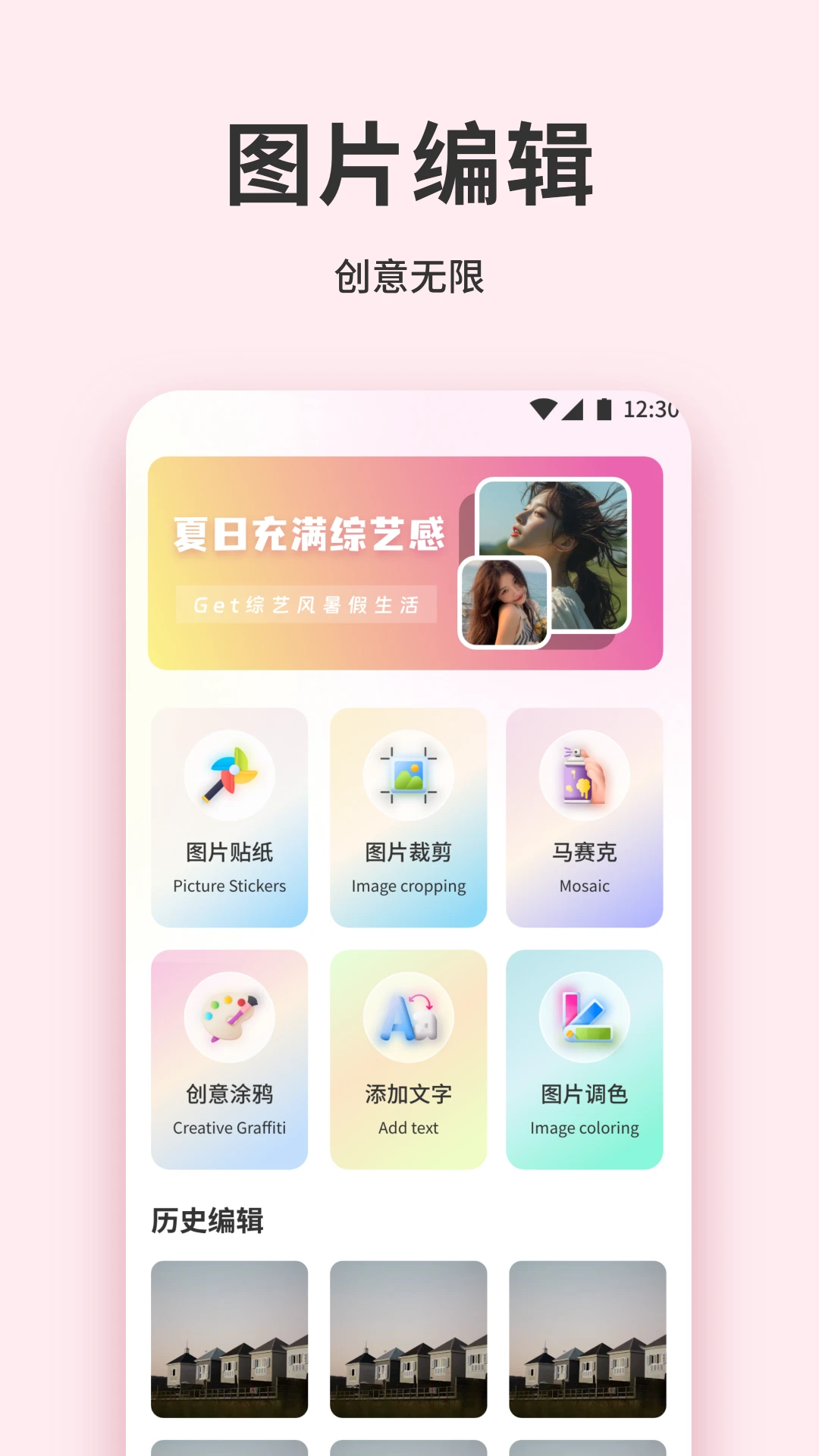Tap the battery icon in status bar
The image size is (819, 1456).
click(604, 409)
